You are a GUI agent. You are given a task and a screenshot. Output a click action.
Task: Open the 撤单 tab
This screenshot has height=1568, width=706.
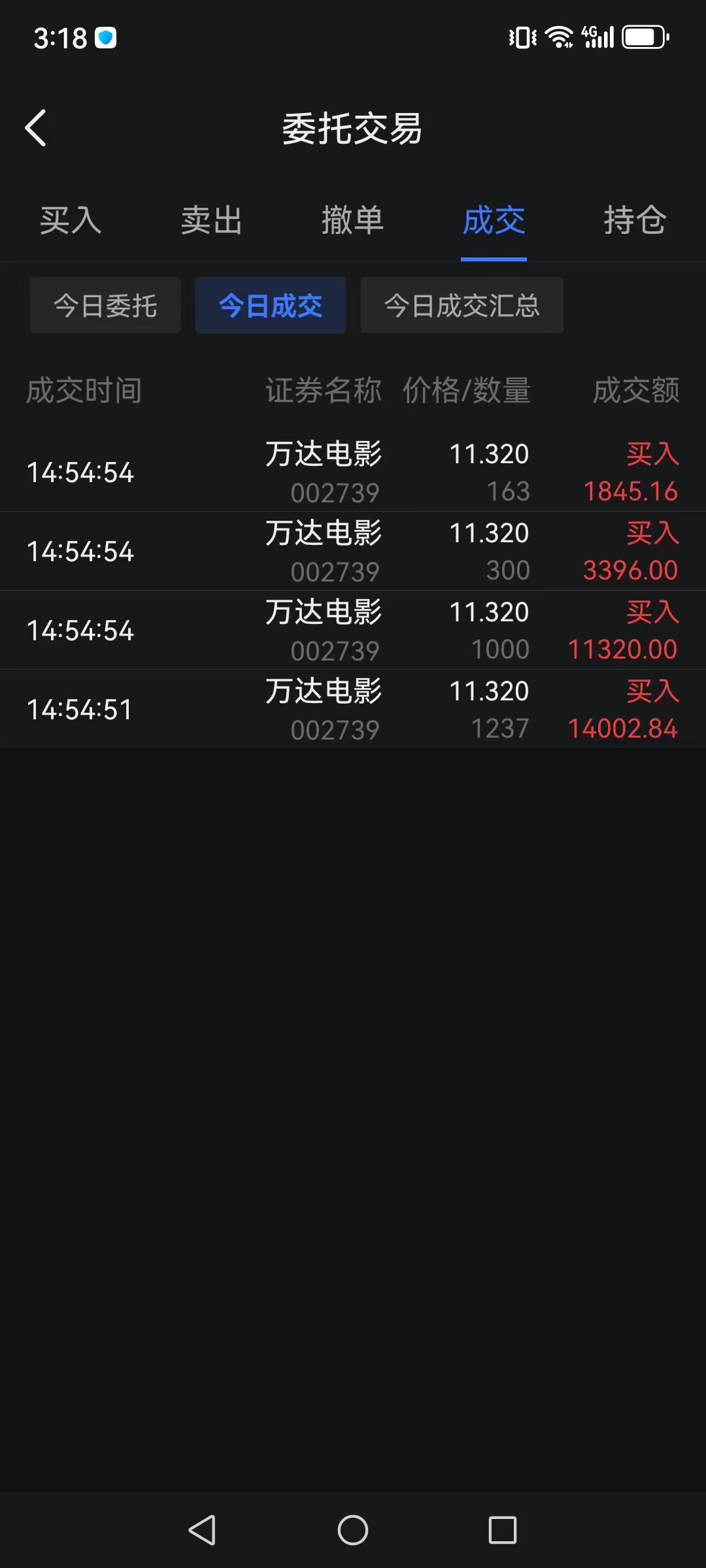tap(353, 220)
